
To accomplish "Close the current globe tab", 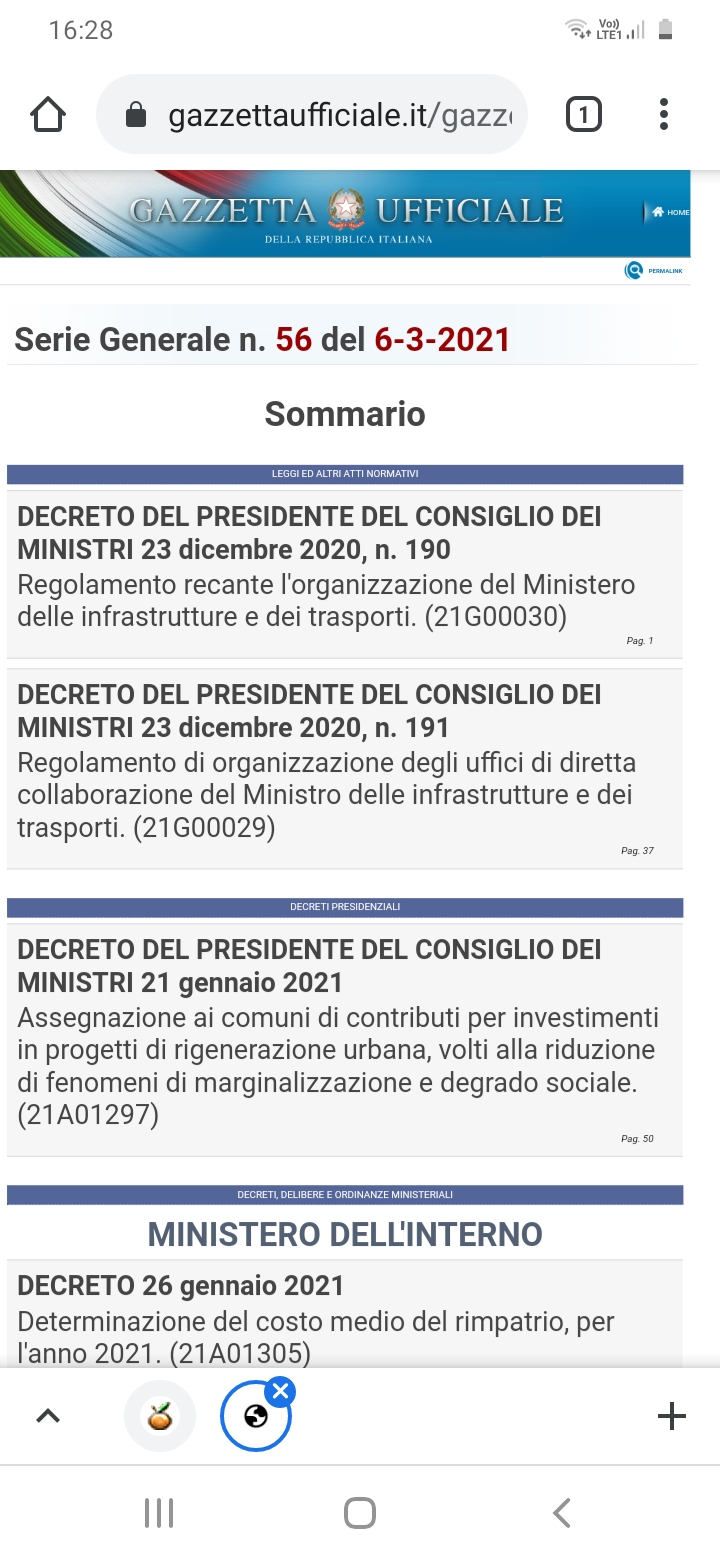I will (280, 1391).
